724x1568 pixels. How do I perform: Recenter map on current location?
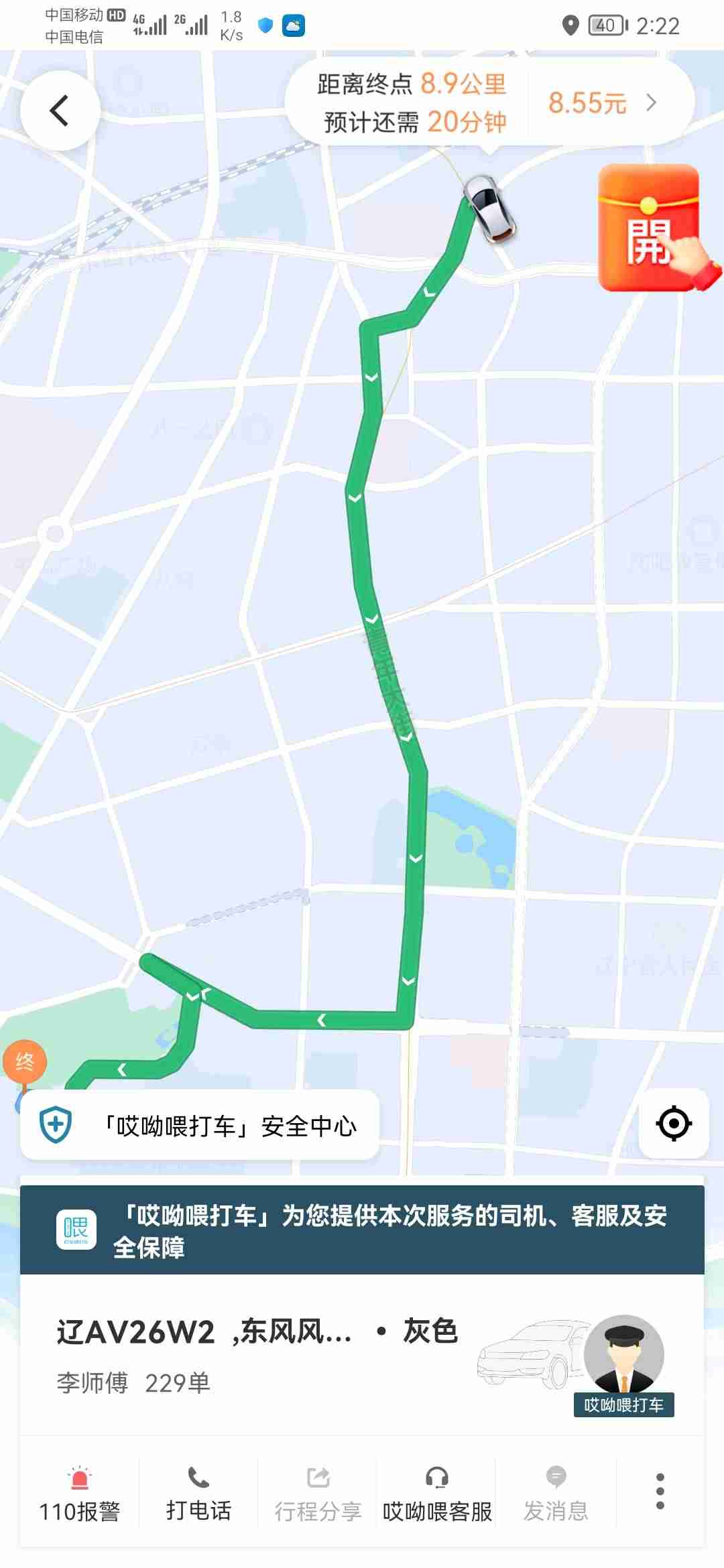(x=673, y=1124)
